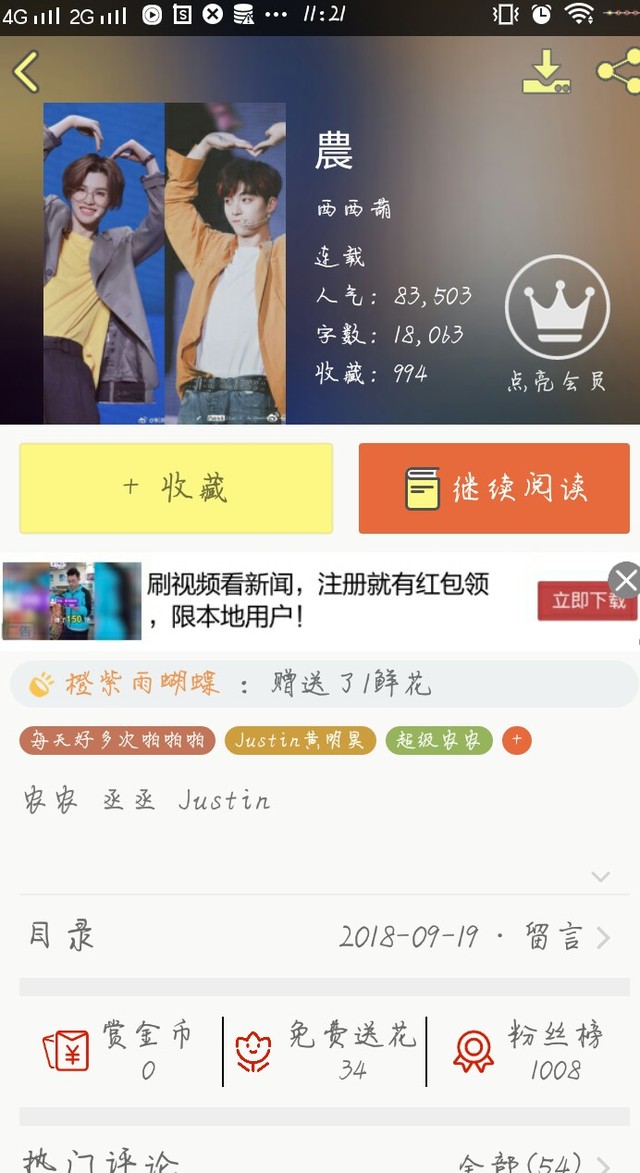
Task: Send free flowers via 免费送花
Action: 325,1051
